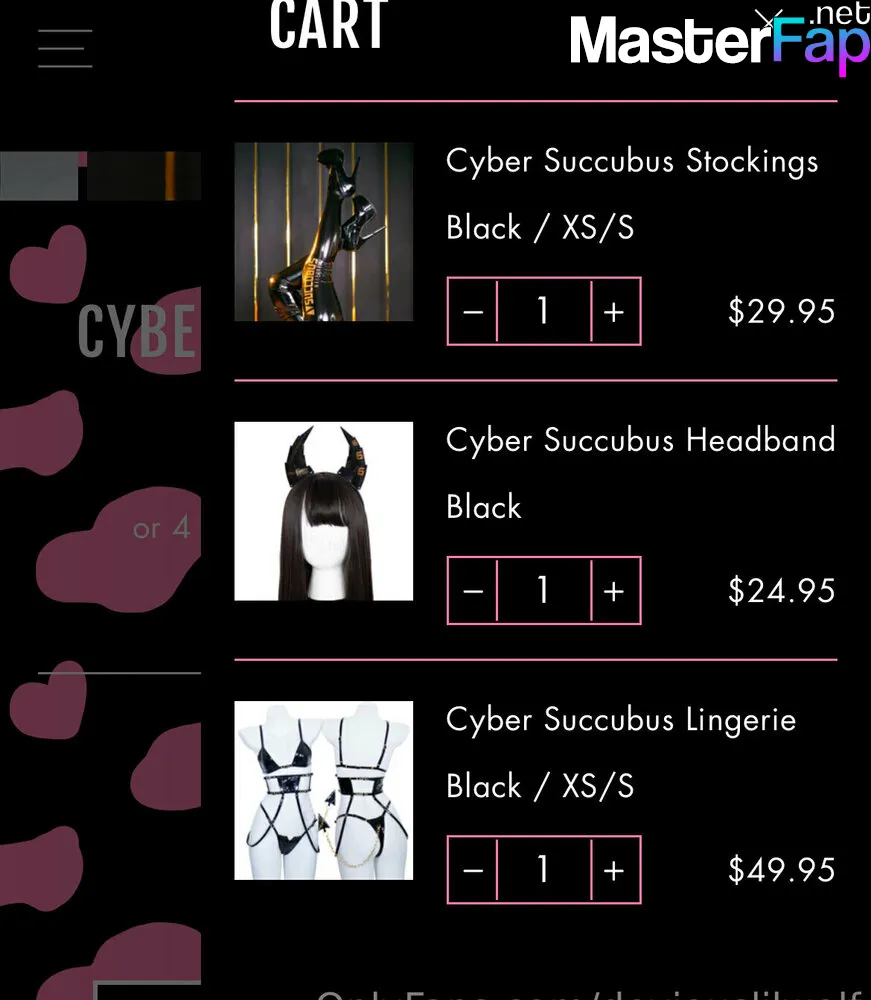The image size is (871, 1000).
Task: Open Cyber Succubus Lingerie product image
Action: [x=323, y=790]
